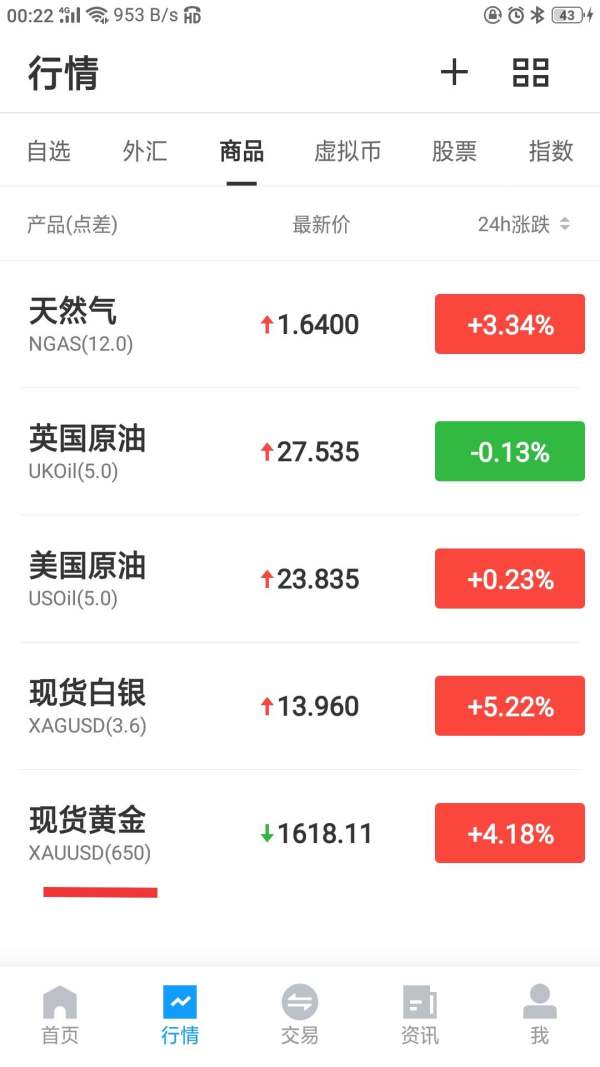The height and width of the screenshot is (1067, 600).
Task: Go to the 指数 tab
Action: pyautogui.click(x=551, y=151)
